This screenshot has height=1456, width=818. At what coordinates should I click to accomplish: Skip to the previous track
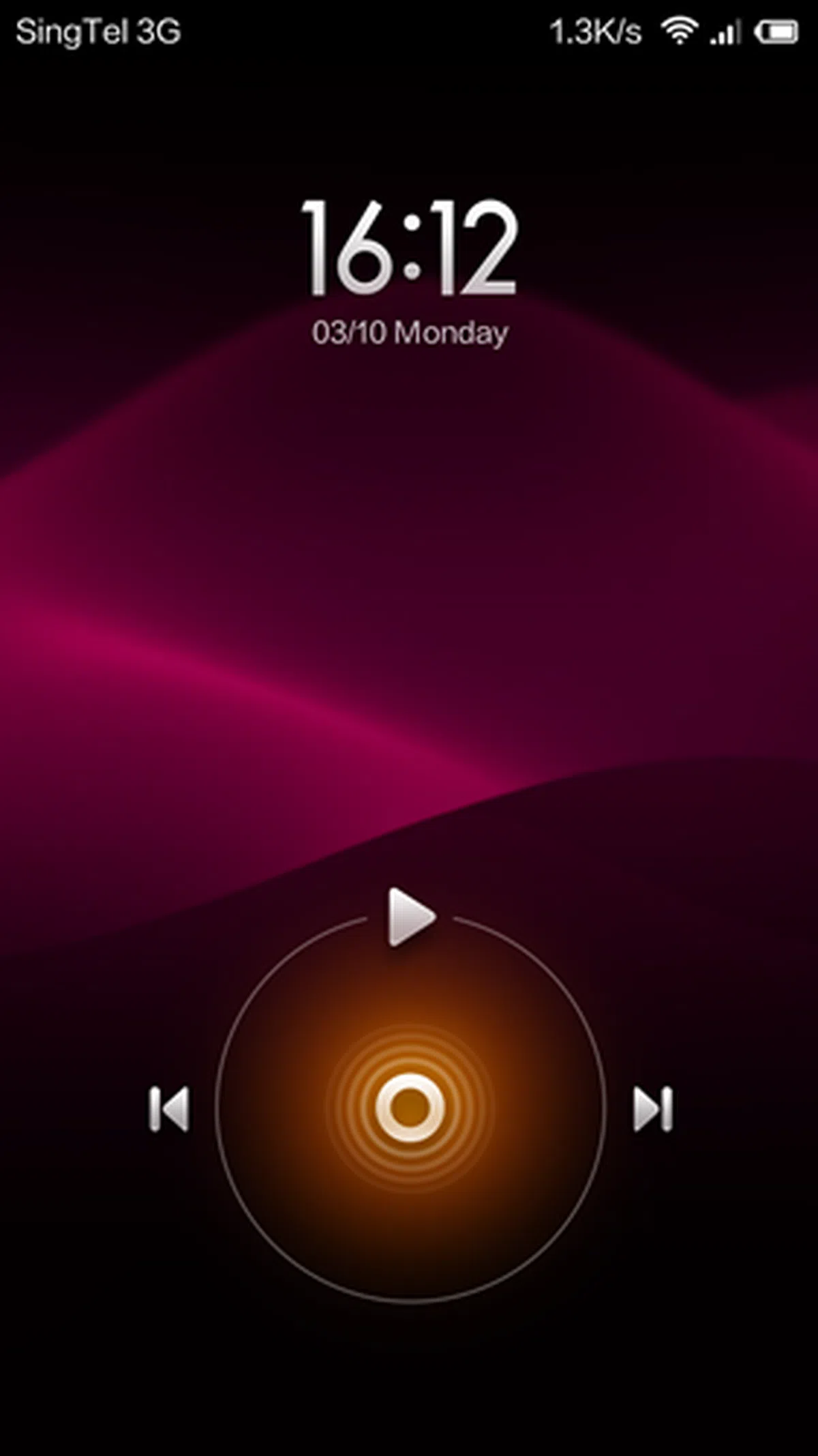click(x=170, y=1110)
